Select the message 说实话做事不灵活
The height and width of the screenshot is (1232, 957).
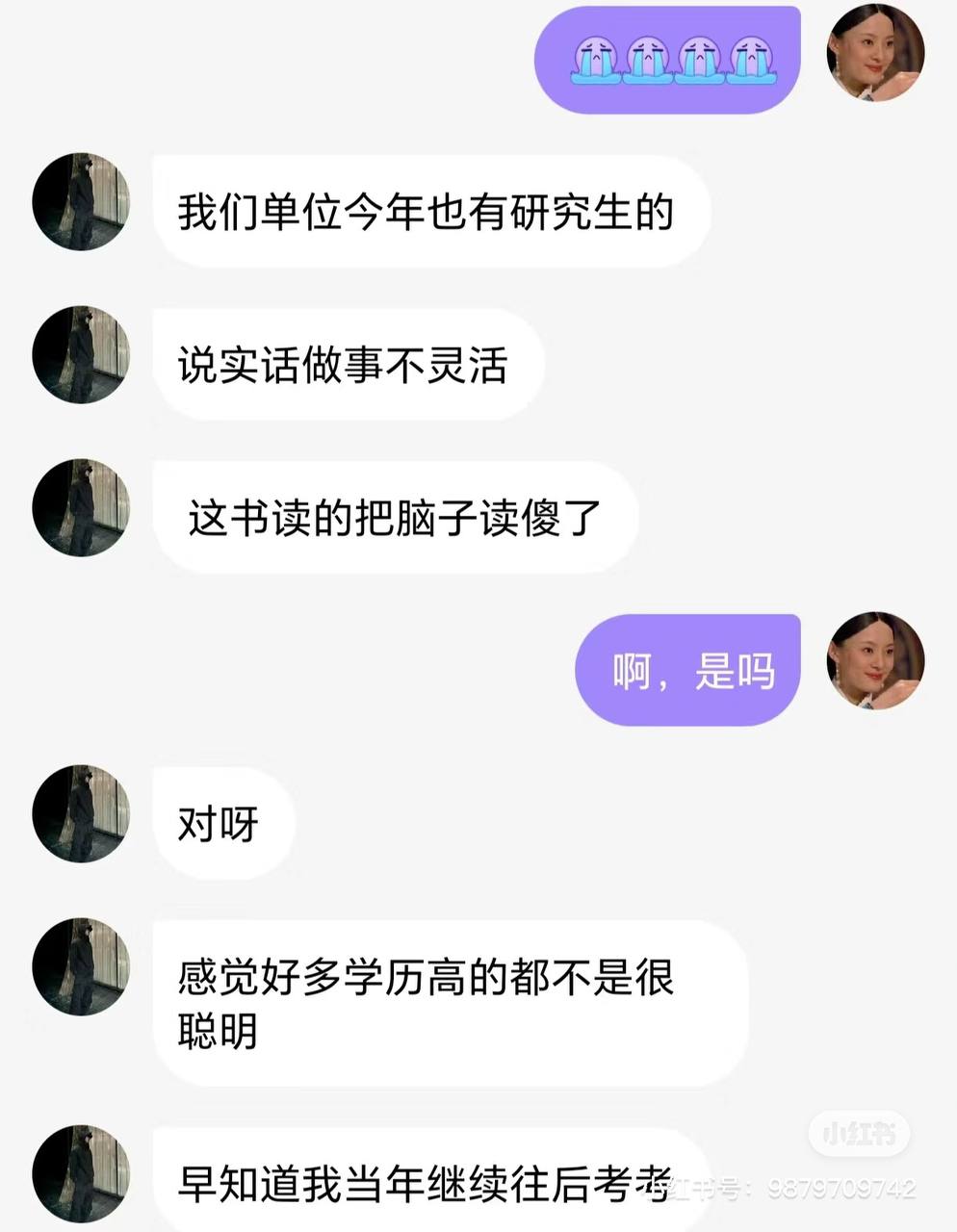pos(347,364)
